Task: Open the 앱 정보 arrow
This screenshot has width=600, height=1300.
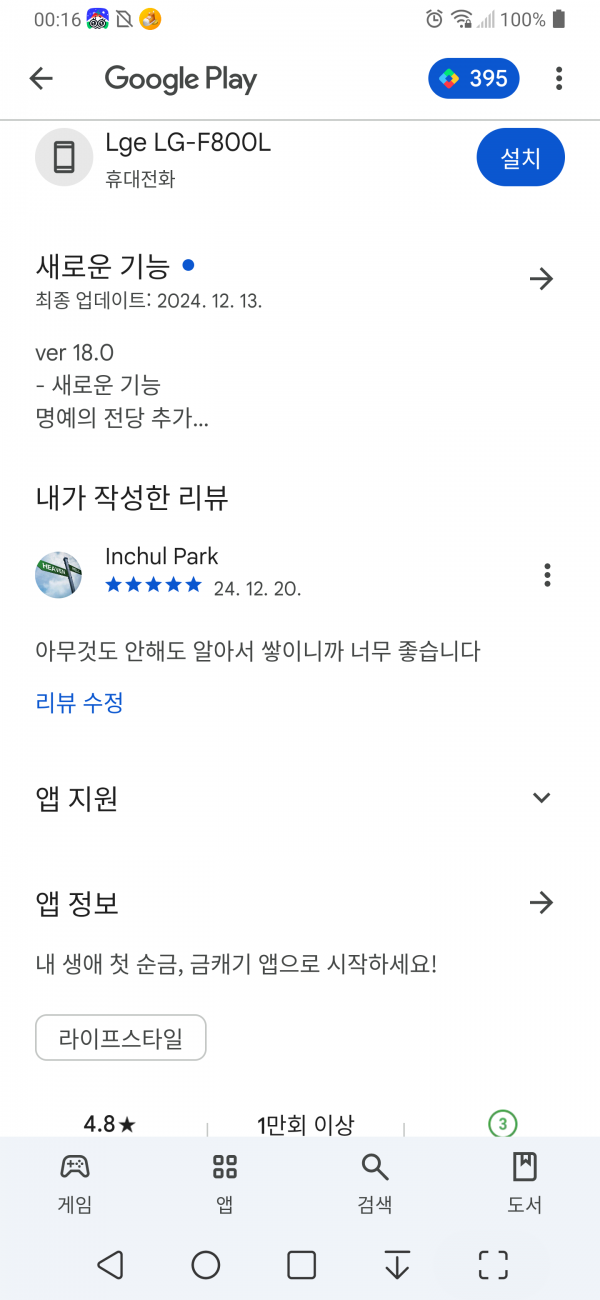Action: (x=541, y=904)
